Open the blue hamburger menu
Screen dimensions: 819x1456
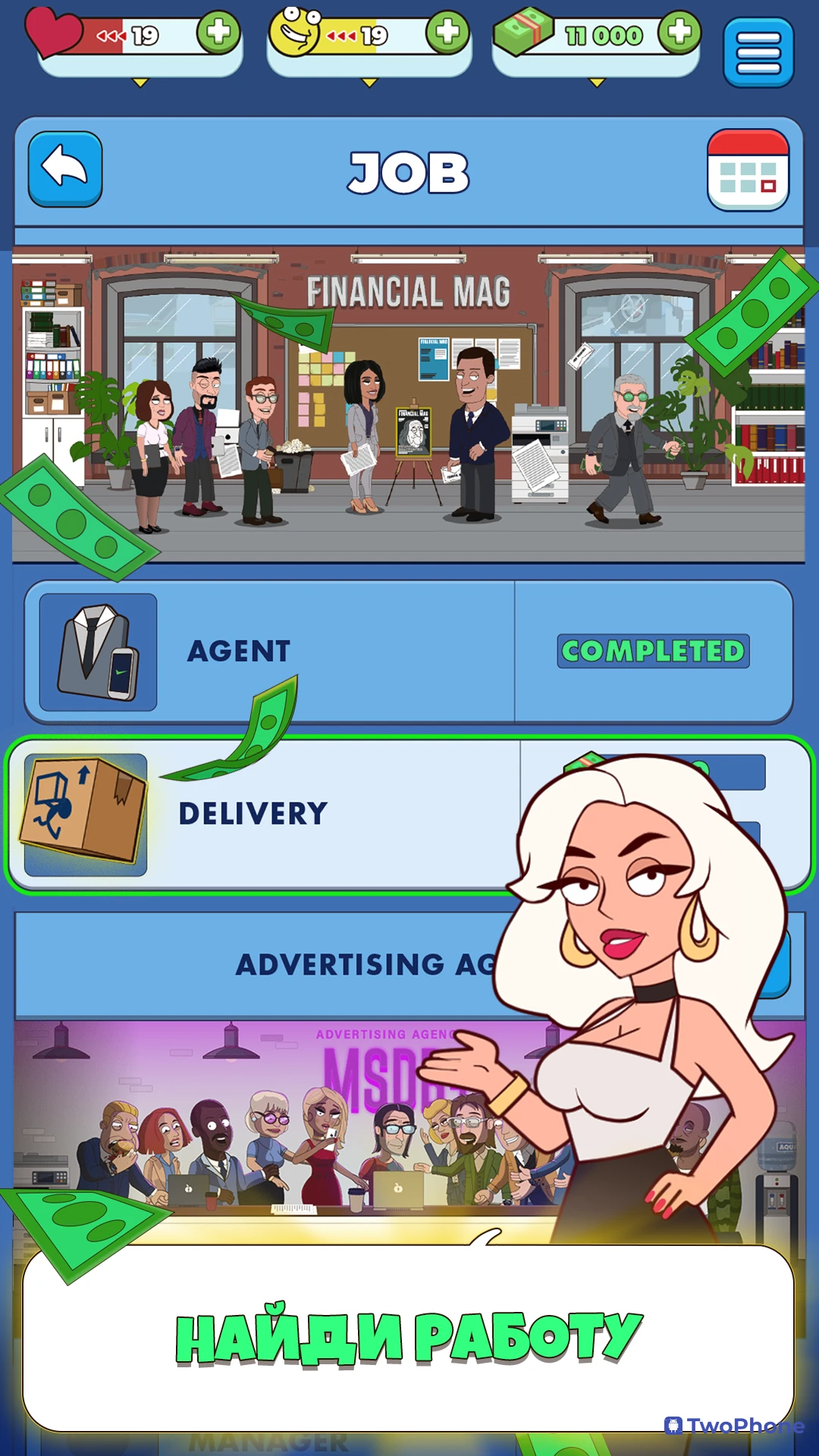pos(758,53)
